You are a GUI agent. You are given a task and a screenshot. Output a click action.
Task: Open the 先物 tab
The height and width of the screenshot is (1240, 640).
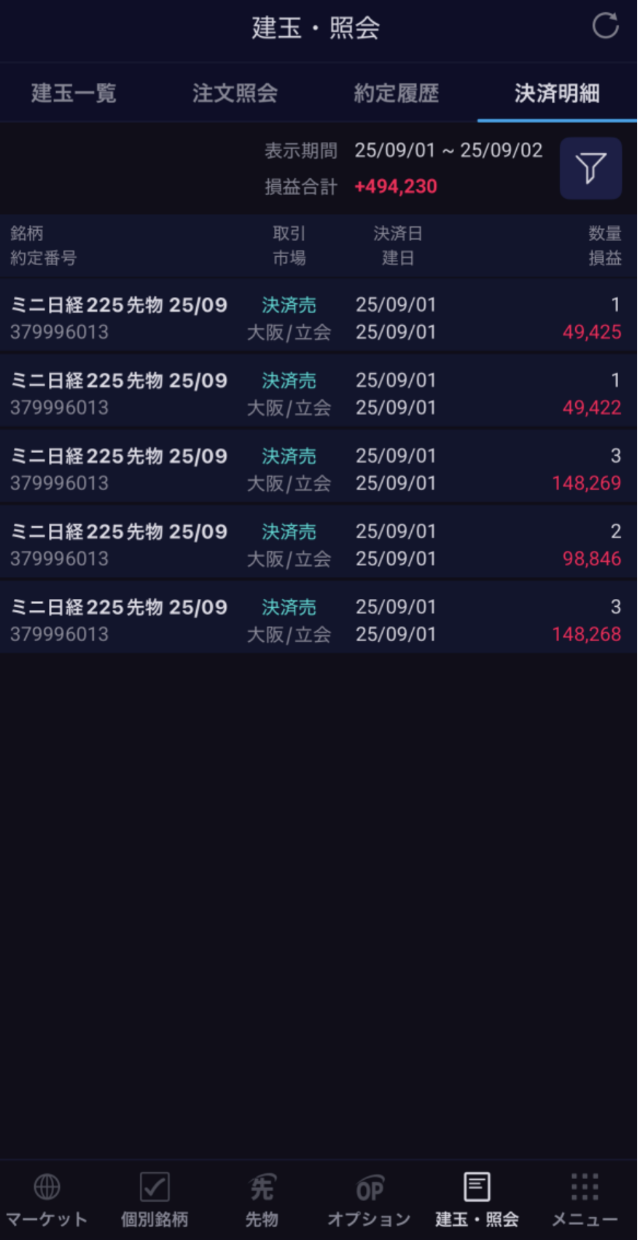pyautogui.click(x=262, y=1199)
